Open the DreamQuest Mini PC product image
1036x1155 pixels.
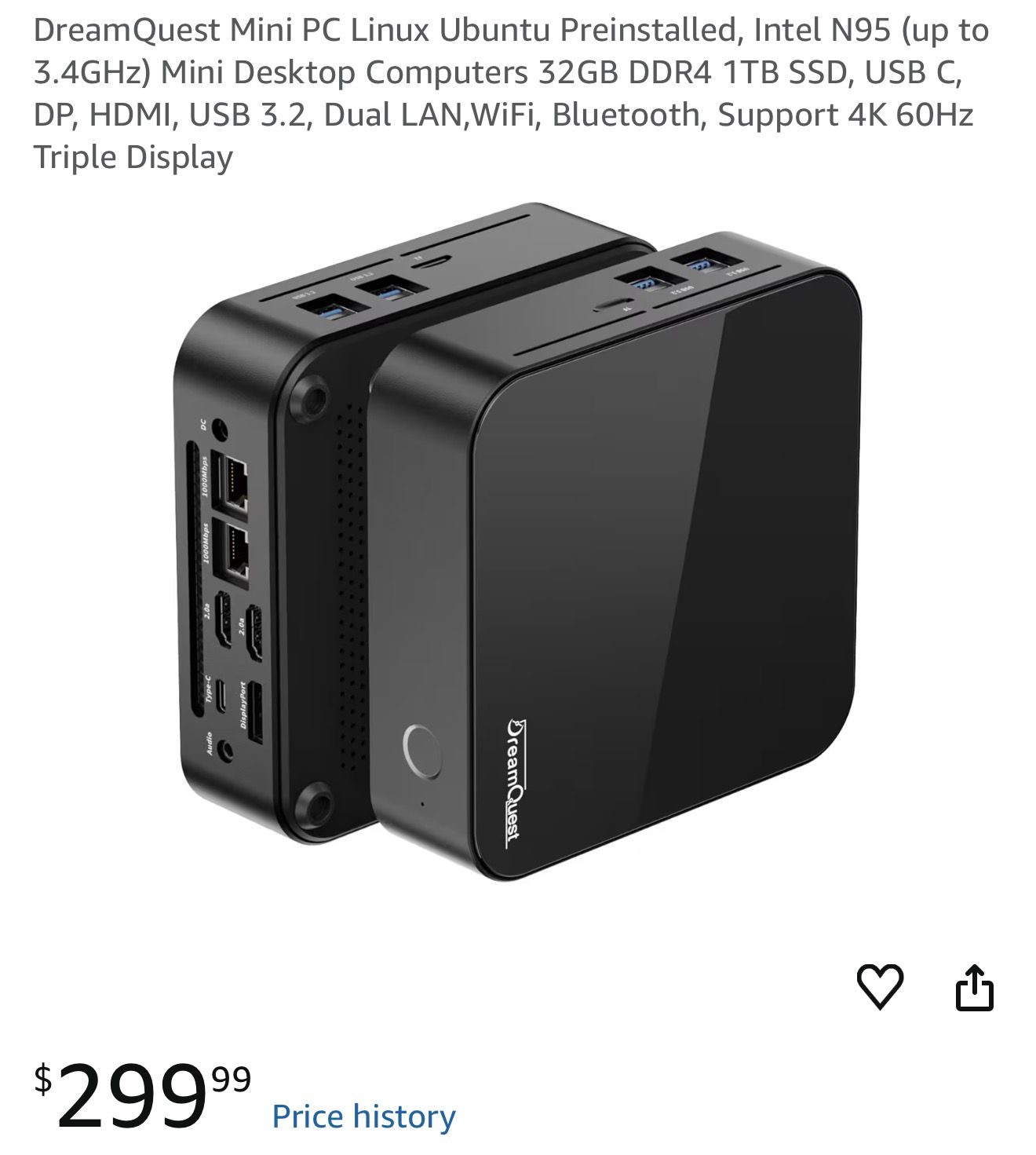click(518, 542)
